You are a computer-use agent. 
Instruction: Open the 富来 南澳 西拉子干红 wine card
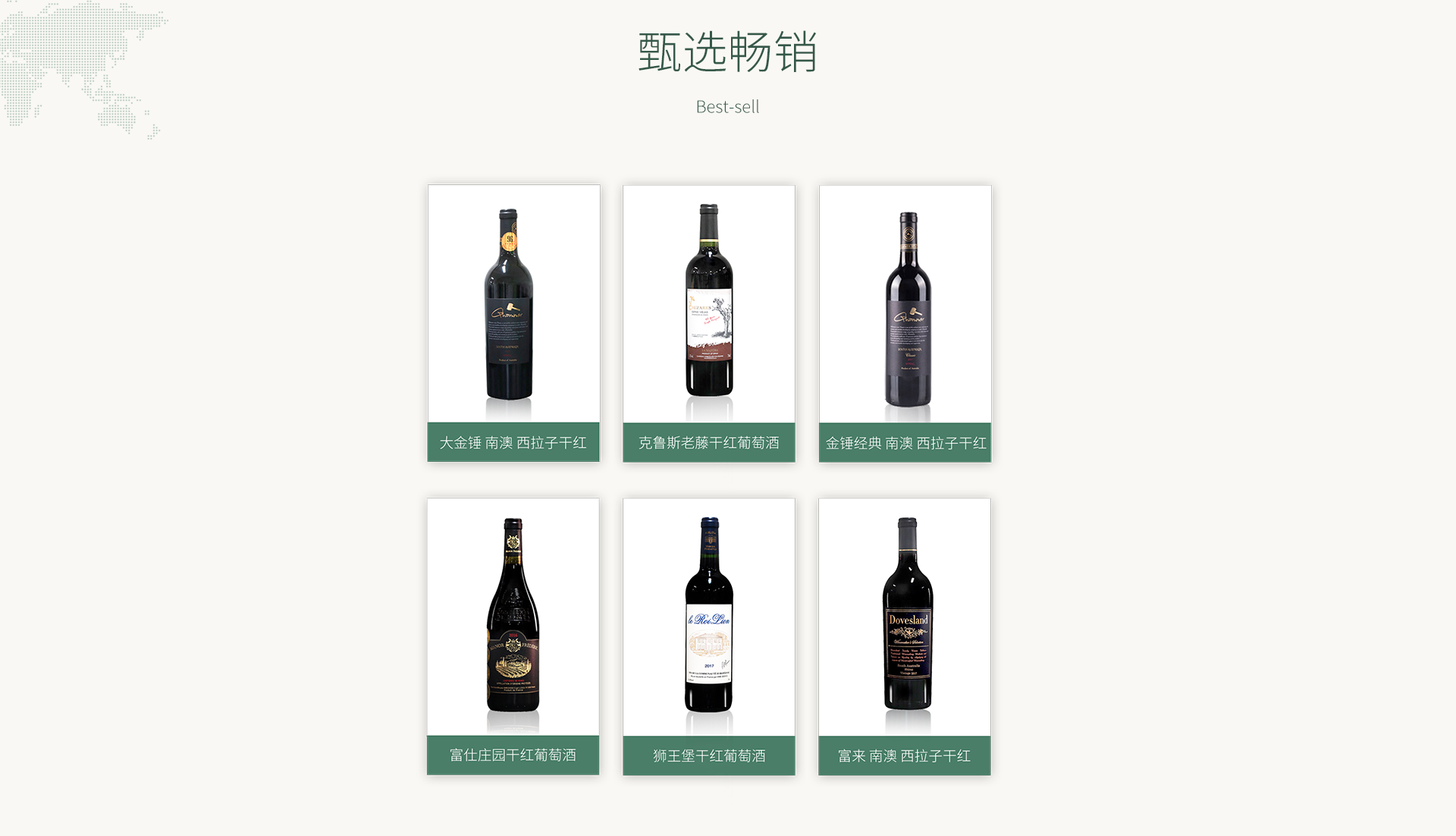905,636
